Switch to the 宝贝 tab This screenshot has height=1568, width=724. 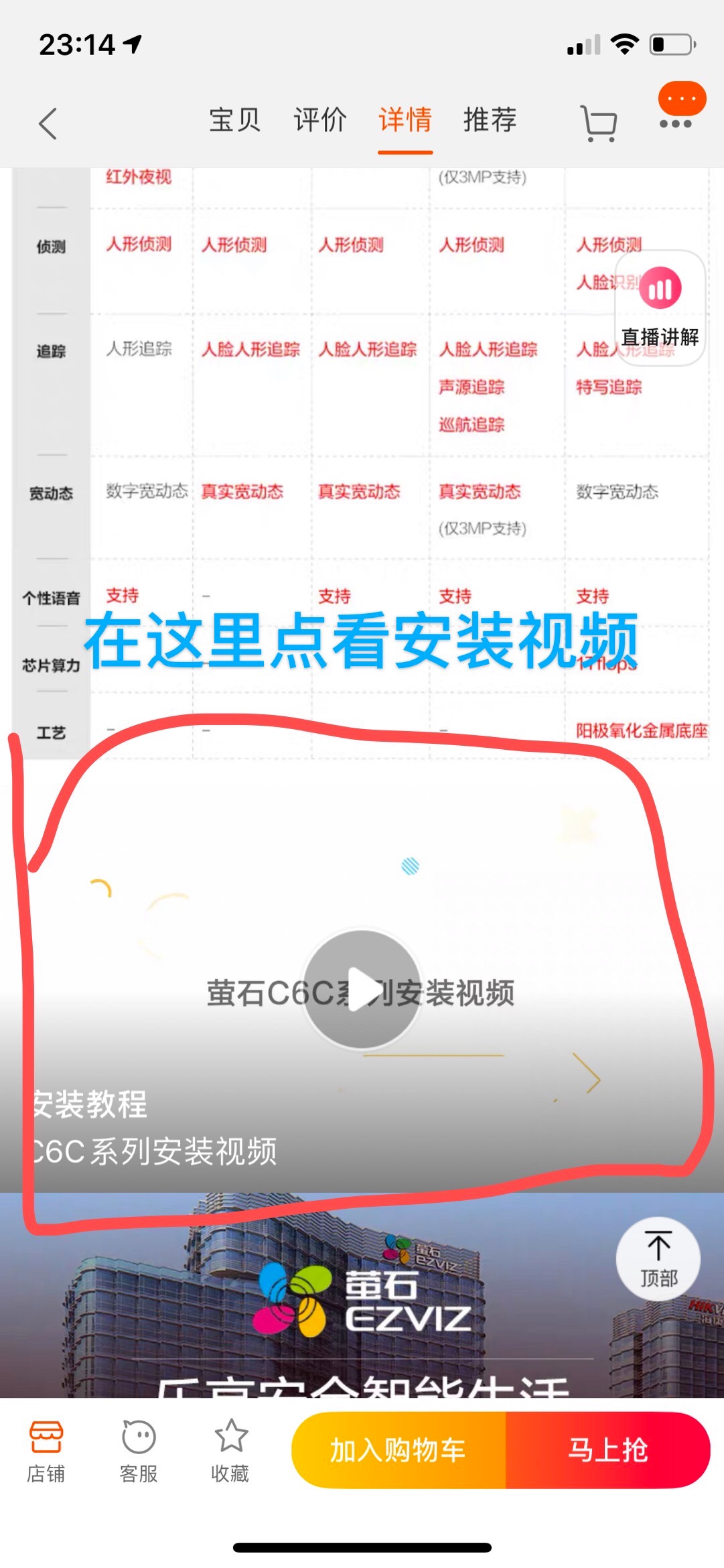click(x=234, y=121)
